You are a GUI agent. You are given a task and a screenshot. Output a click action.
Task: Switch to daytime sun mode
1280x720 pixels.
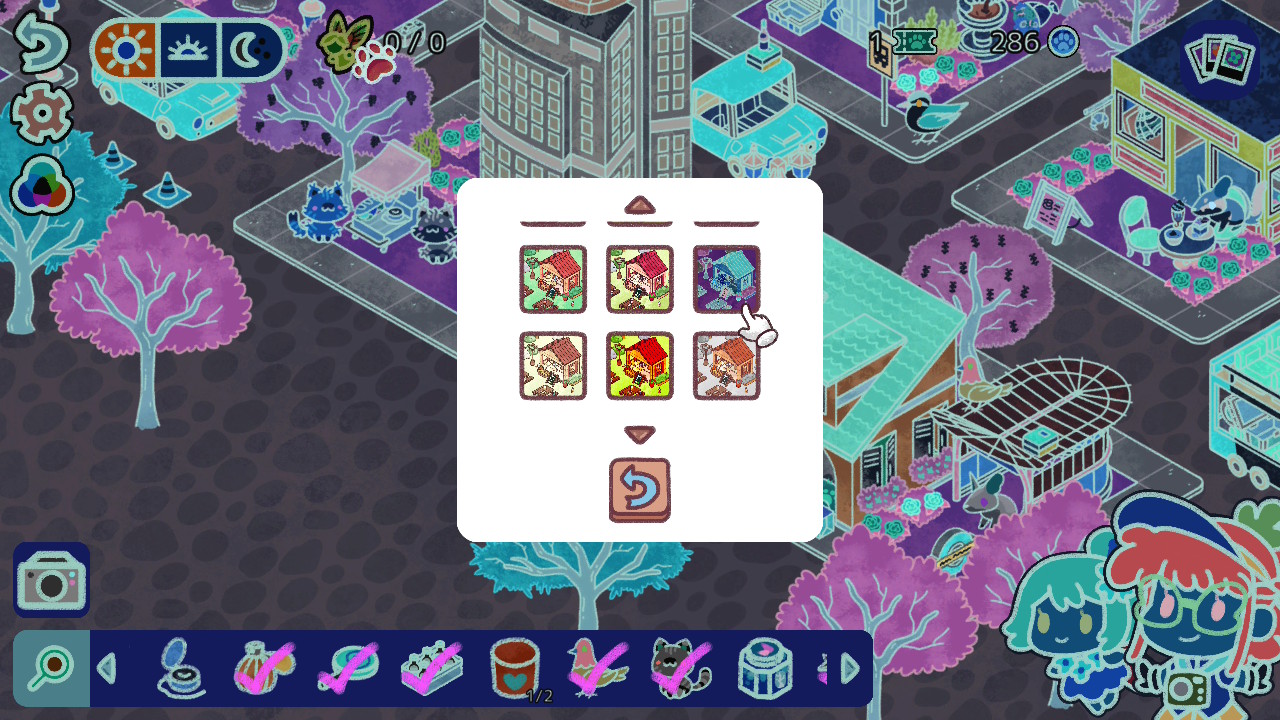tap(126, 51)
